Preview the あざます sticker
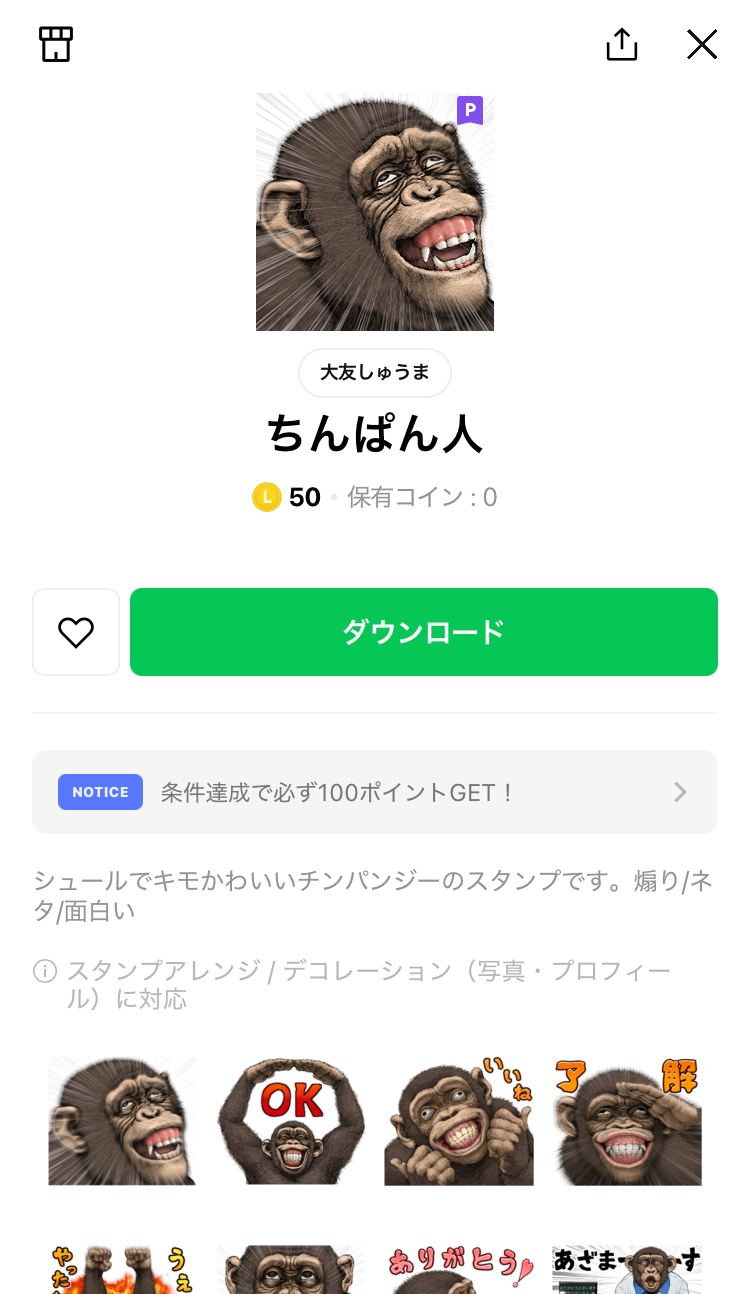 point(627,1268)
